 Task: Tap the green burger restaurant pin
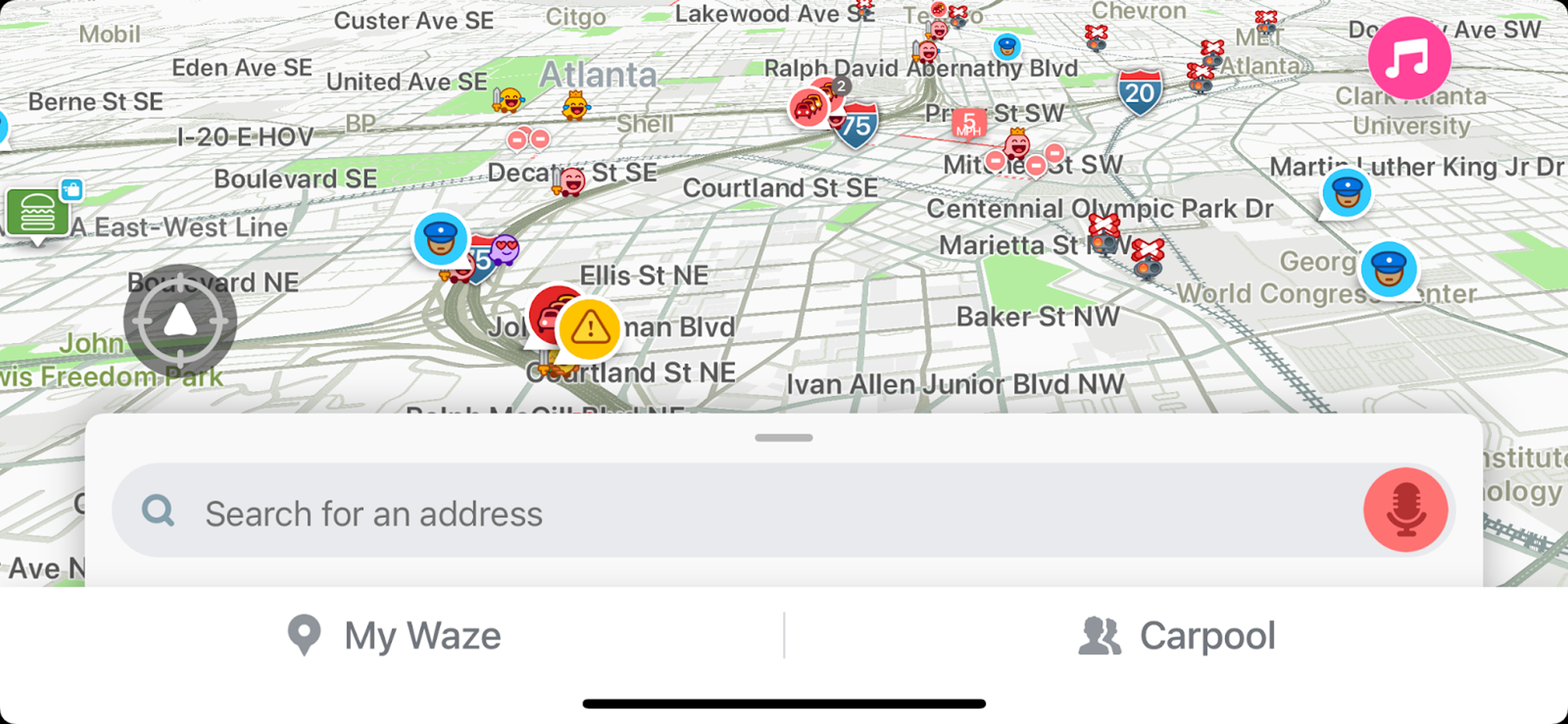[36, 212]
